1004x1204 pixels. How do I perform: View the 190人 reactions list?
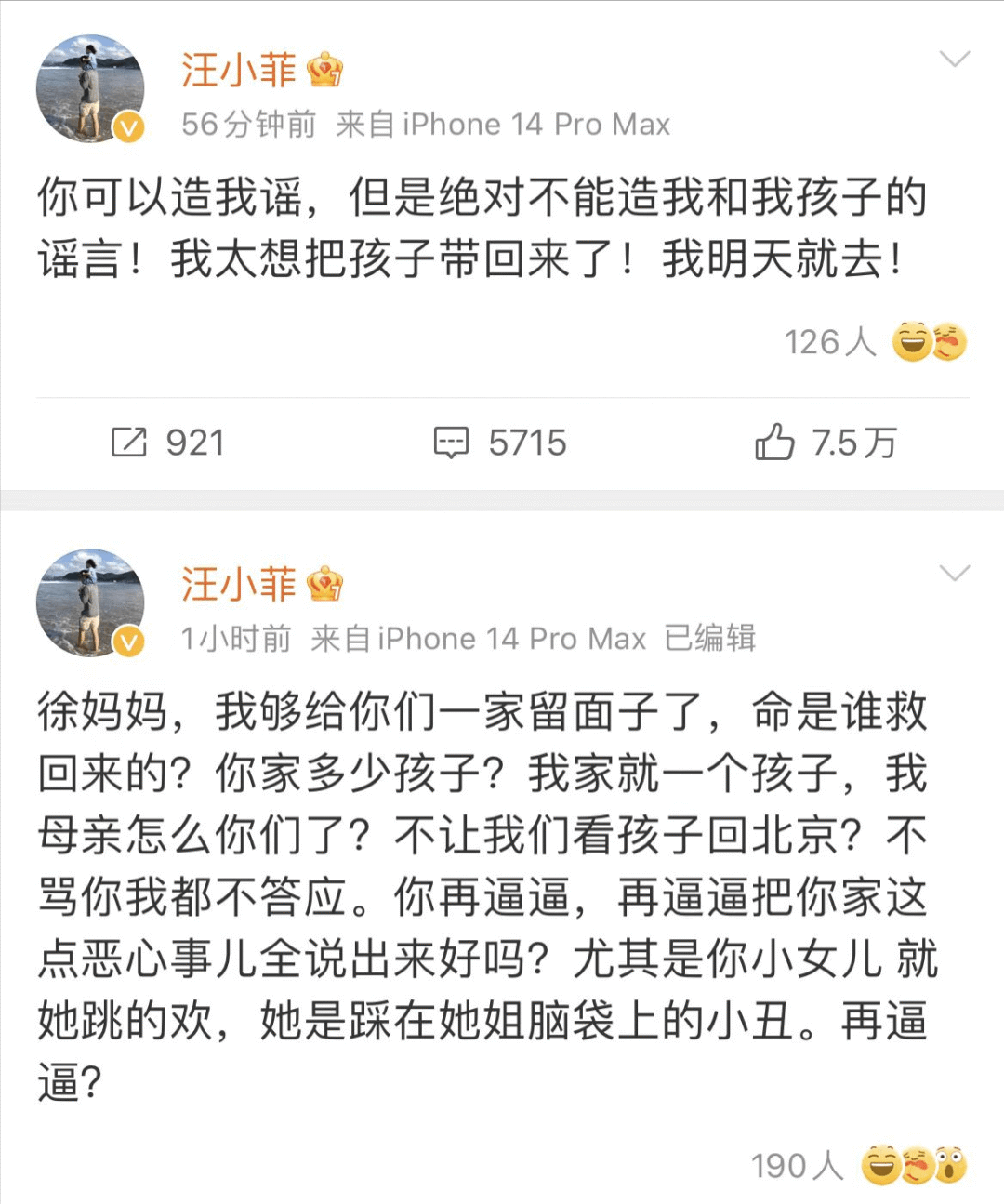[857, 1165]
